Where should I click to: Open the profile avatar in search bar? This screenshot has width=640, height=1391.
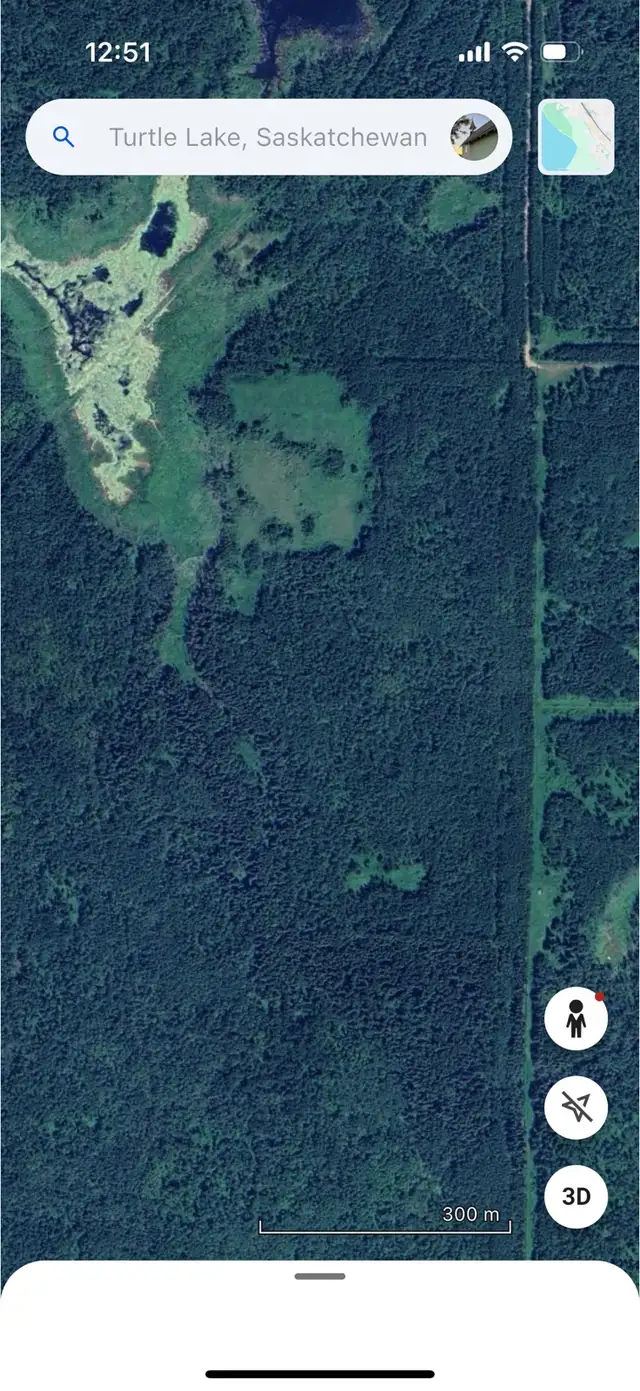[474, 137]
